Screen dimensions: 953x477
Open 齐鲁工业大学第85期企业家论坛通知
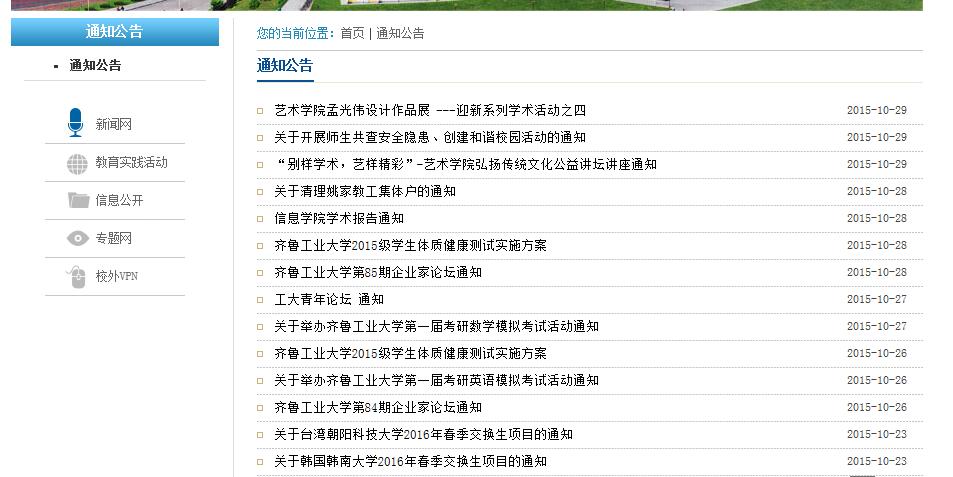pyautogui.click(x=378, y=272)
